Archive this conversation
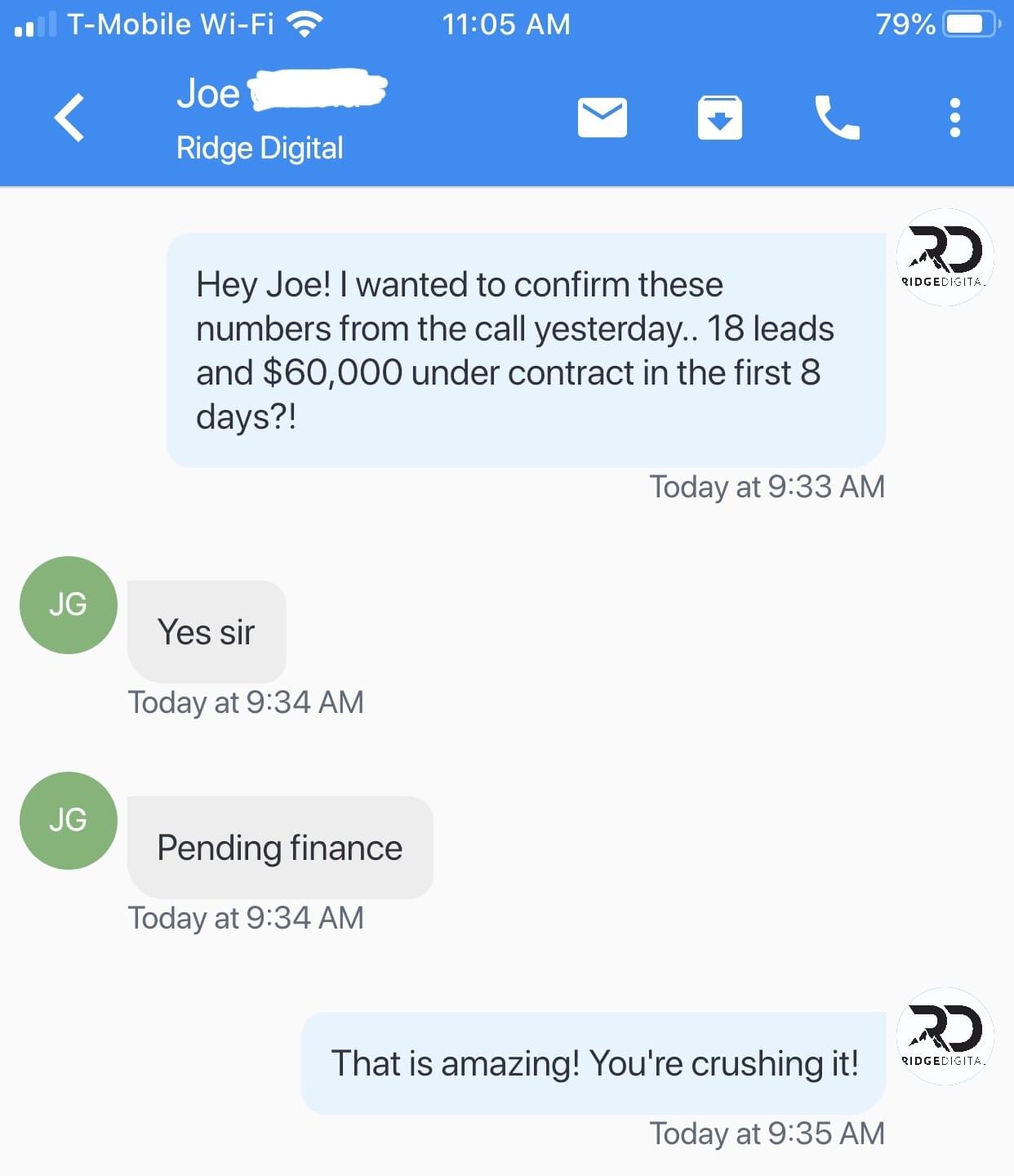Screen dimensions: 1014x1176 tap(719, 118)
